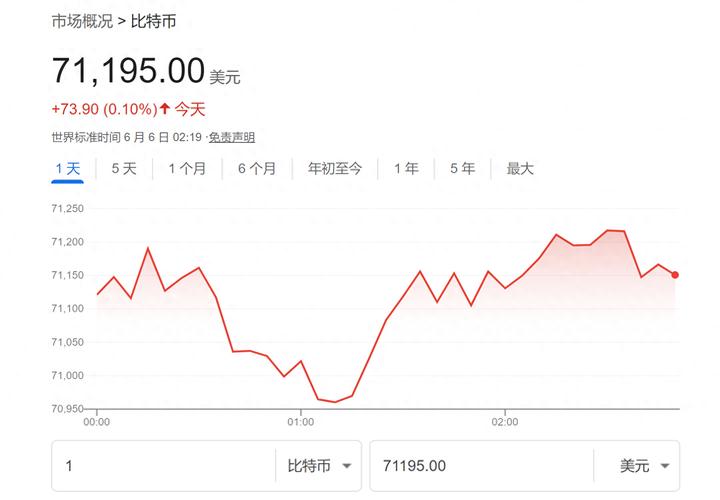Expand the 比特币 currency dropdown

tap(319, 466)
